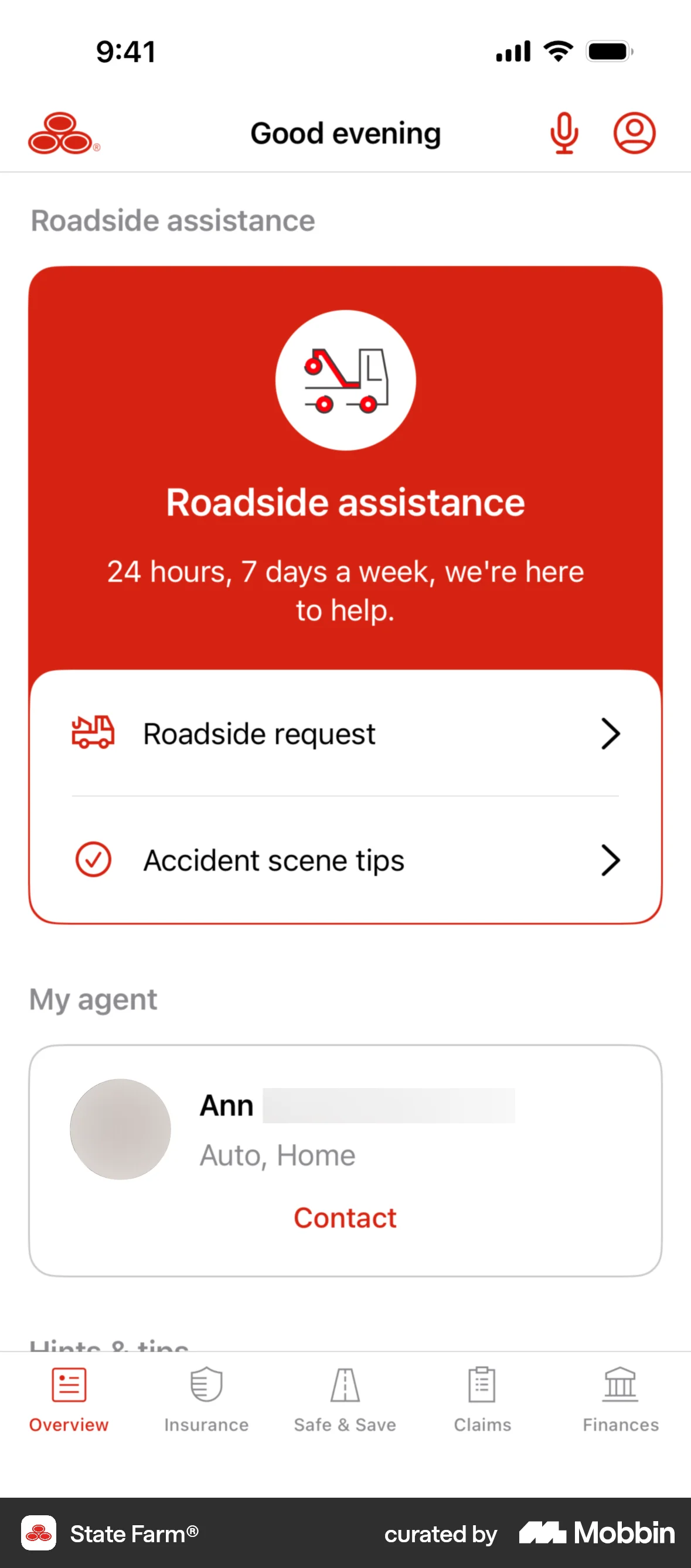Tap the battery indicator in status bar
The height and width of the screenshot is (1568, 691).
pos(609,52)
